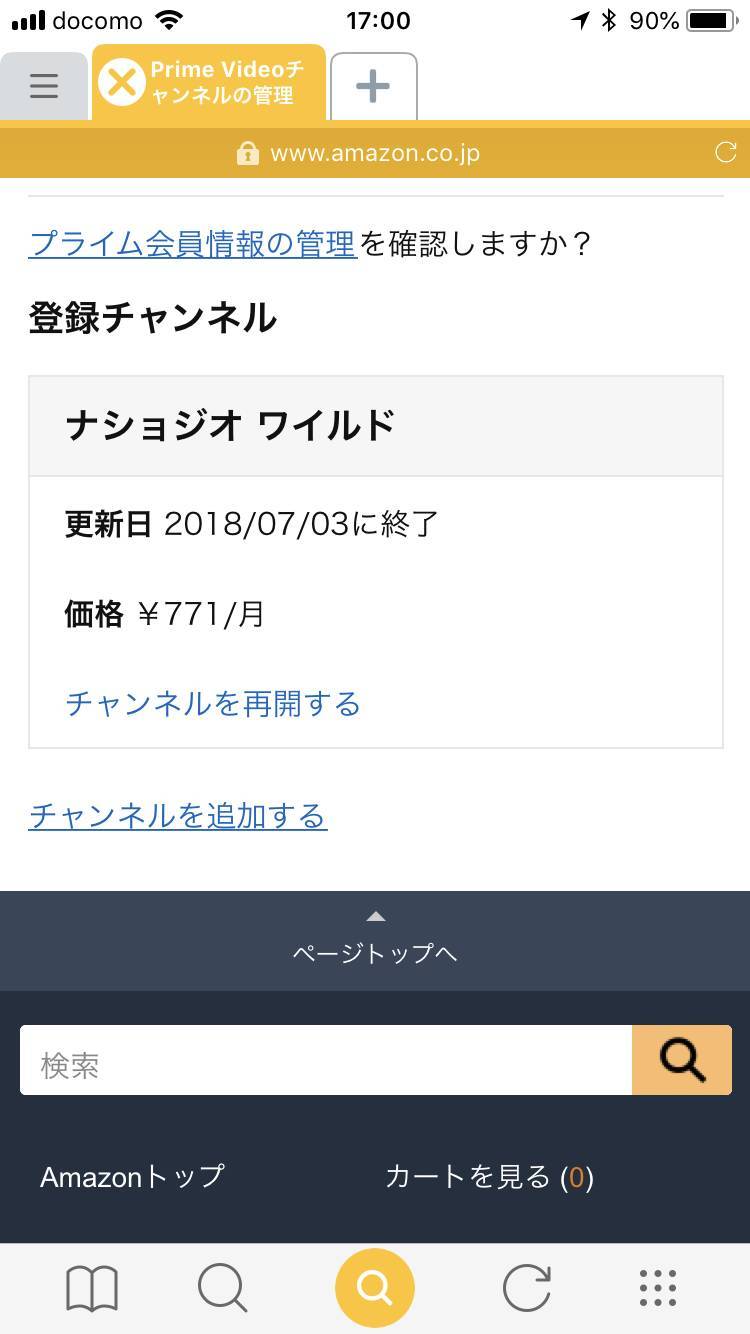The height and width of the screenshot is (1334, 750).
Task: Go to Amazonトップ
Action: click(132, 1177)
